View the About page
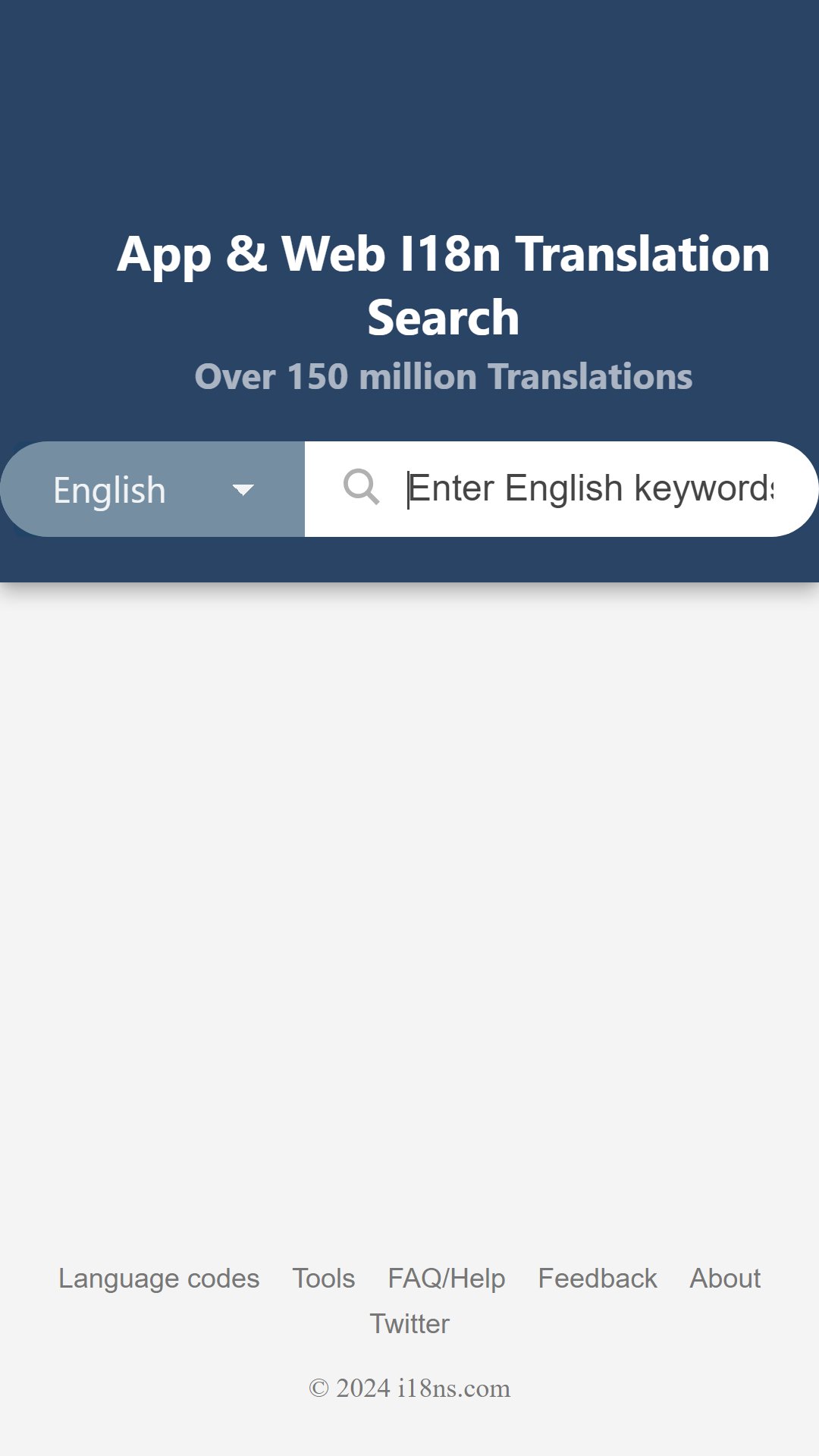Image resolution: width=819 pixels, height=1456 pixels. [x=725, y=1279]
